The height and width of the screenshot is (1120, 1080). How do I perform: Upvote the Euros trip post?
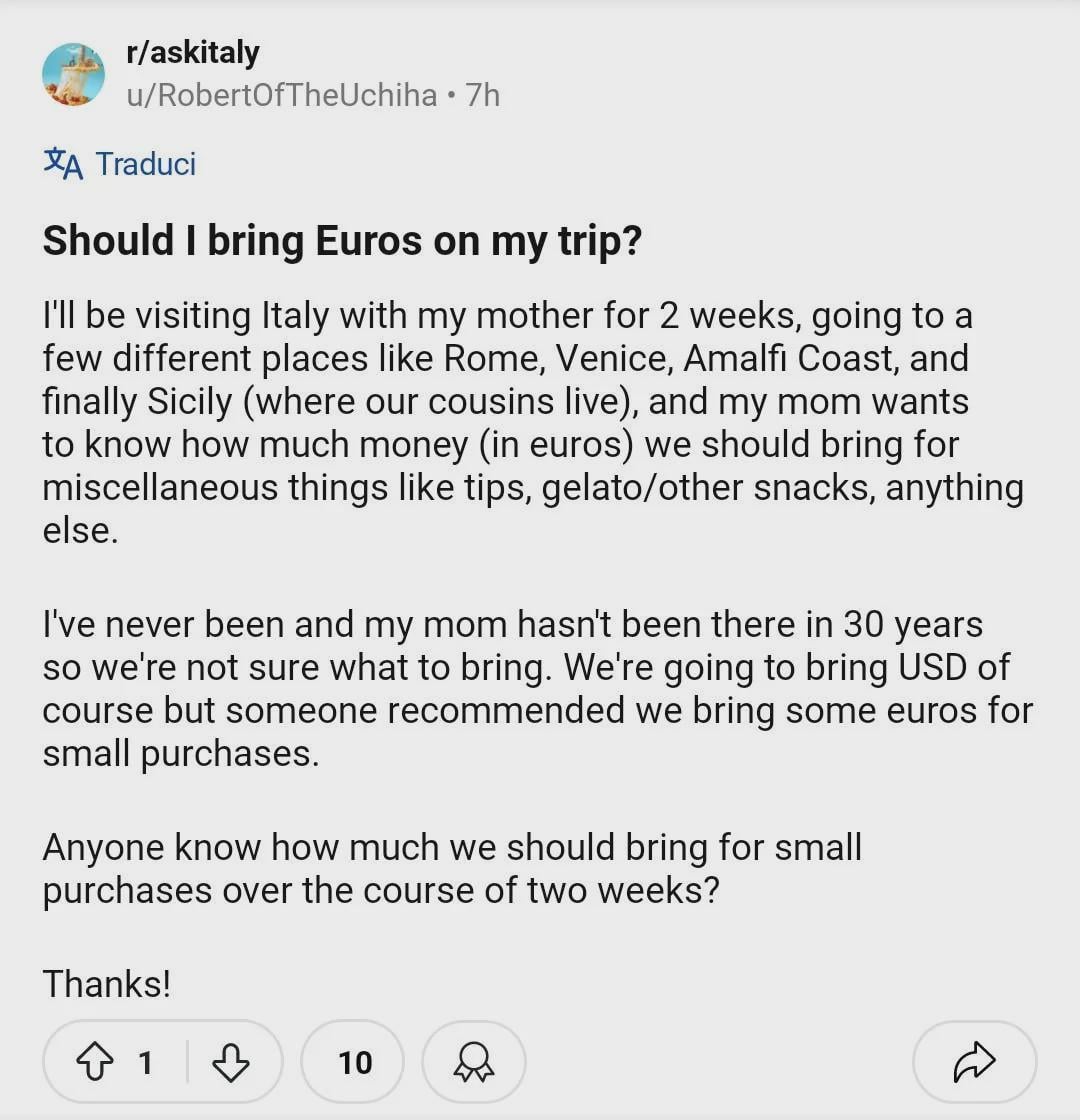(x=96, y=1062)
